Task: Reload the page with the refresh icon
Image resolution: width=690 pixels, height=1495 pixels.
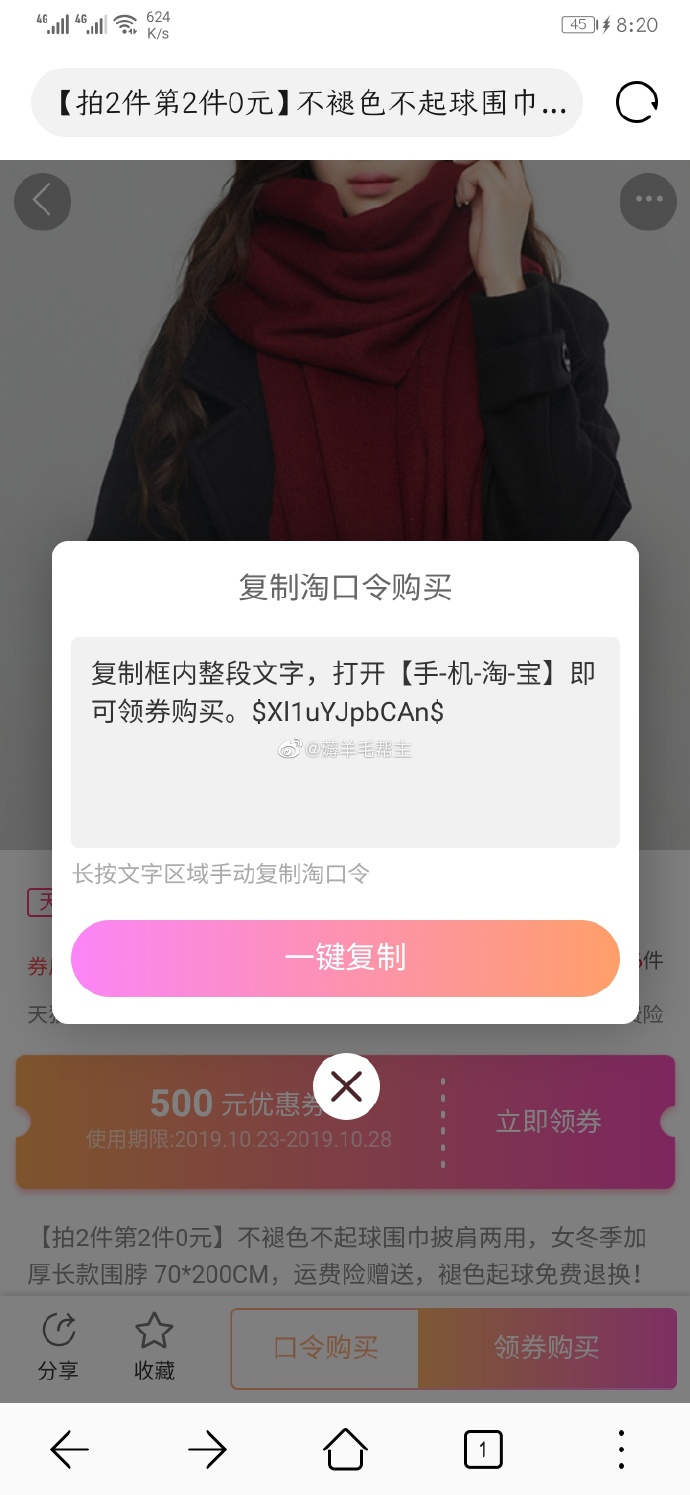Action: pyautogui.click(x=637, y=103)
